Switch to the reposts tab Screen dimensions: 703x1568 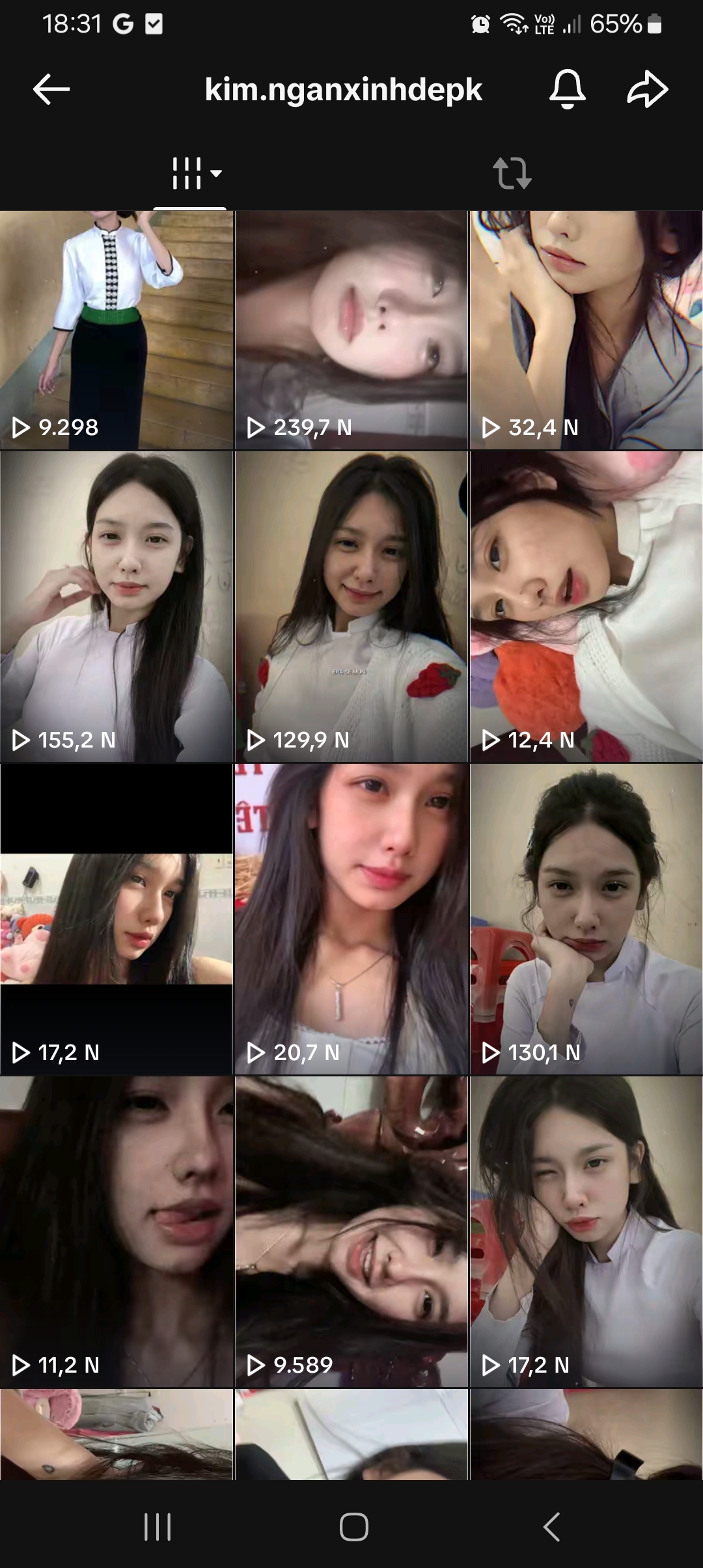coord(512,173)
